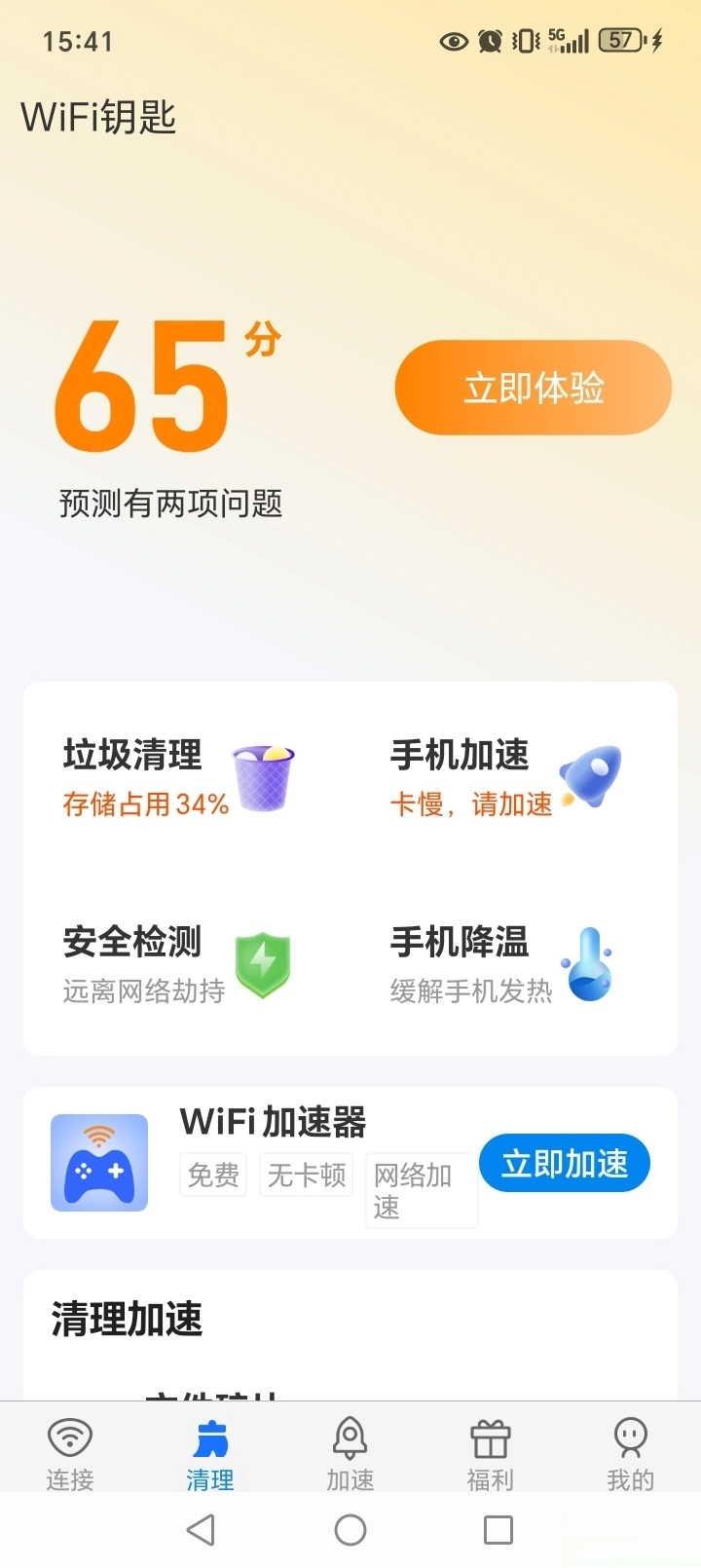This screenshot has width=701, height=1568.
Task: Tap the 连接 WiFi icon in bottom navigation
Action: click(x=69, y=1436)
